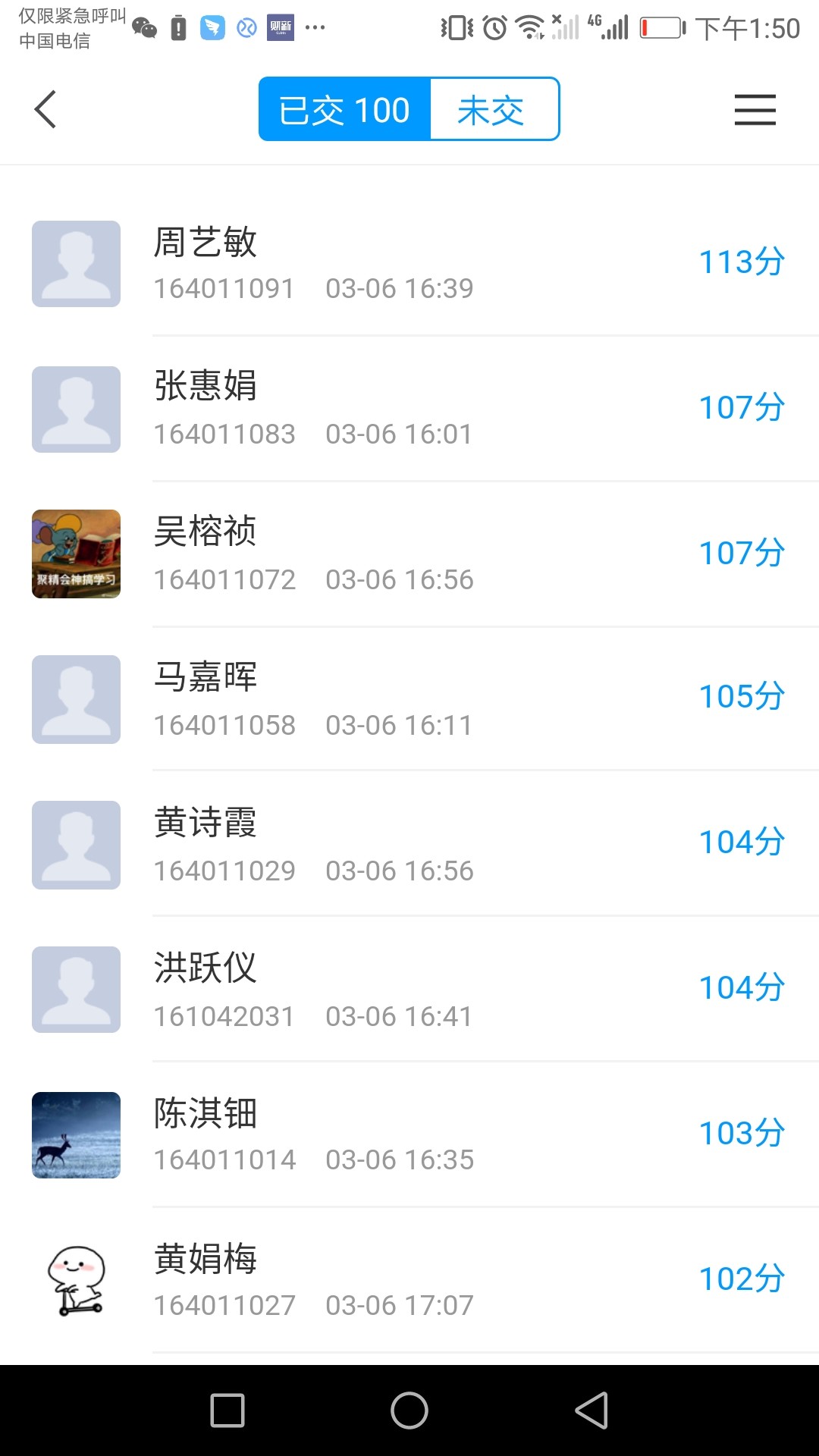Open 黄娟梅's submission
This screenshot has height=1456, width=819.
[409, 1281]
